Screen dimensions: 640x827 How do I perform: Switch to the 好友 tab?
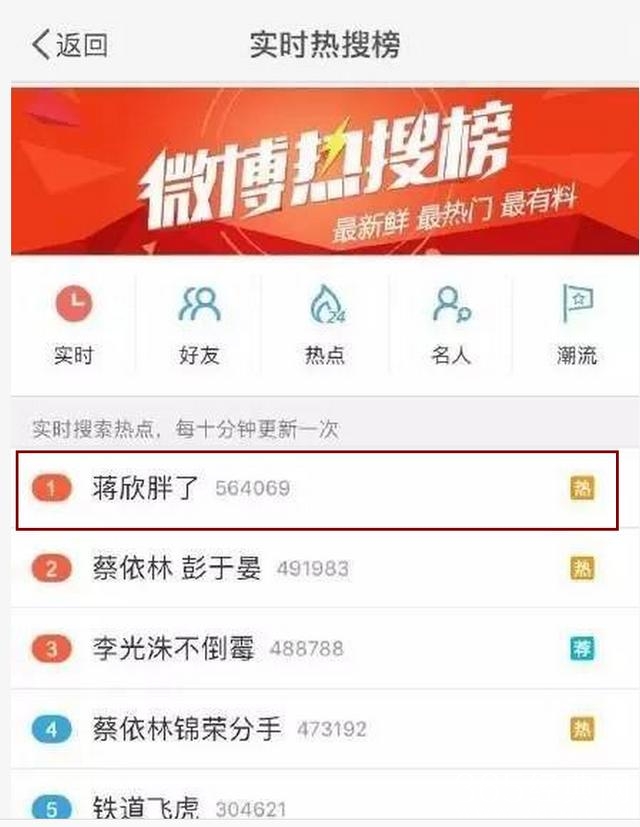coord(198,325)
